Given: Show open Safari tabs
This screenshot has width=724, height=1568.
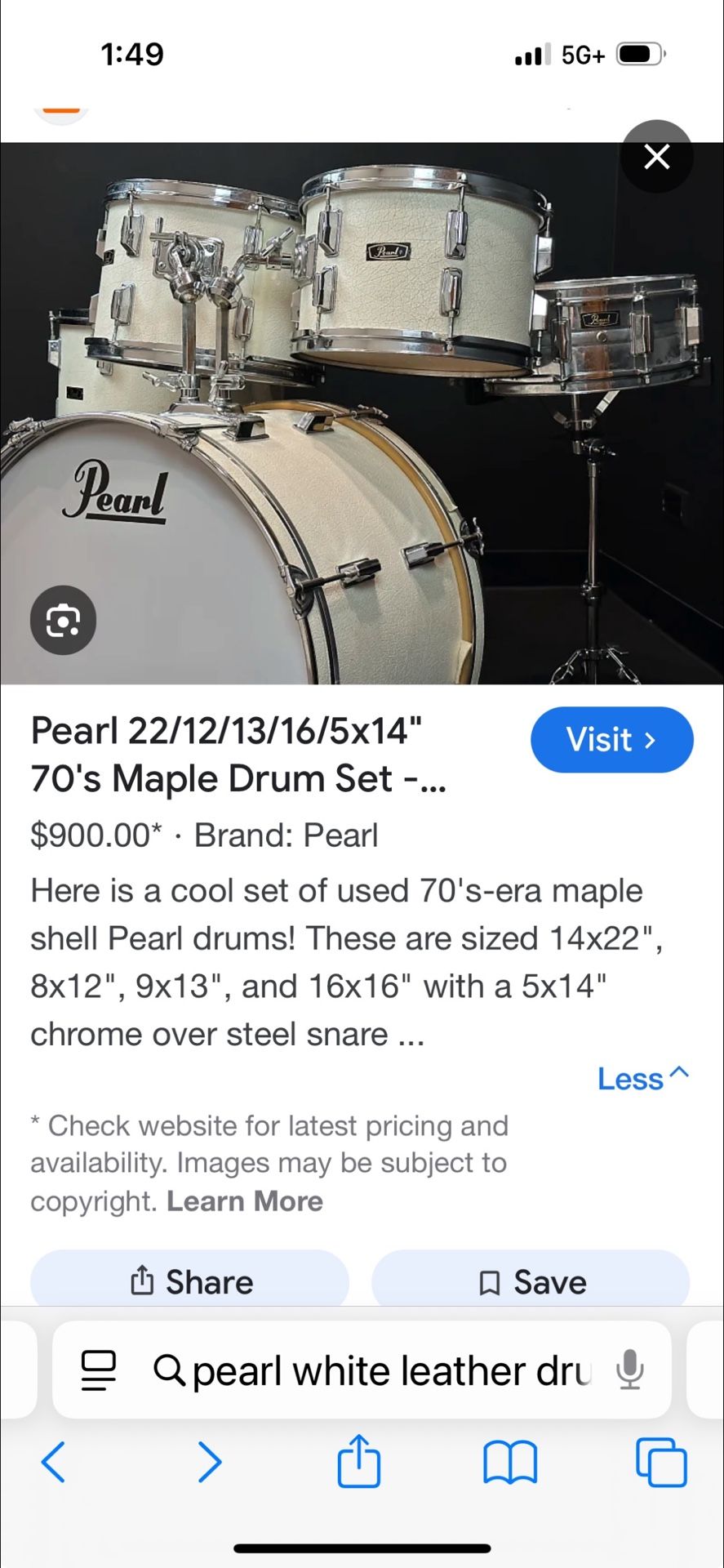Looking at the screenshot, I should click(x=660, y=1462).
